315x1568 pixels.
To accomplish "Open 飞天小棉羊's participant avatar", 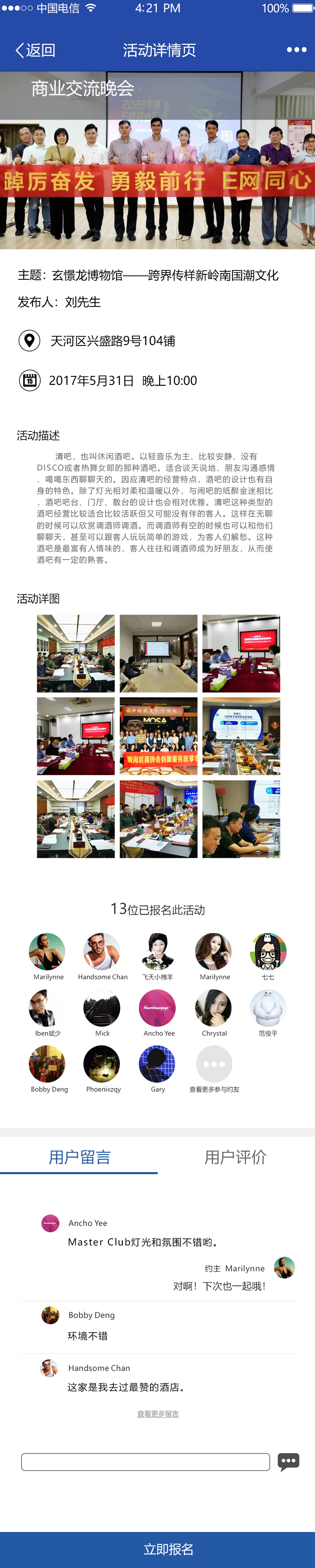I will [x=157, y=951].
